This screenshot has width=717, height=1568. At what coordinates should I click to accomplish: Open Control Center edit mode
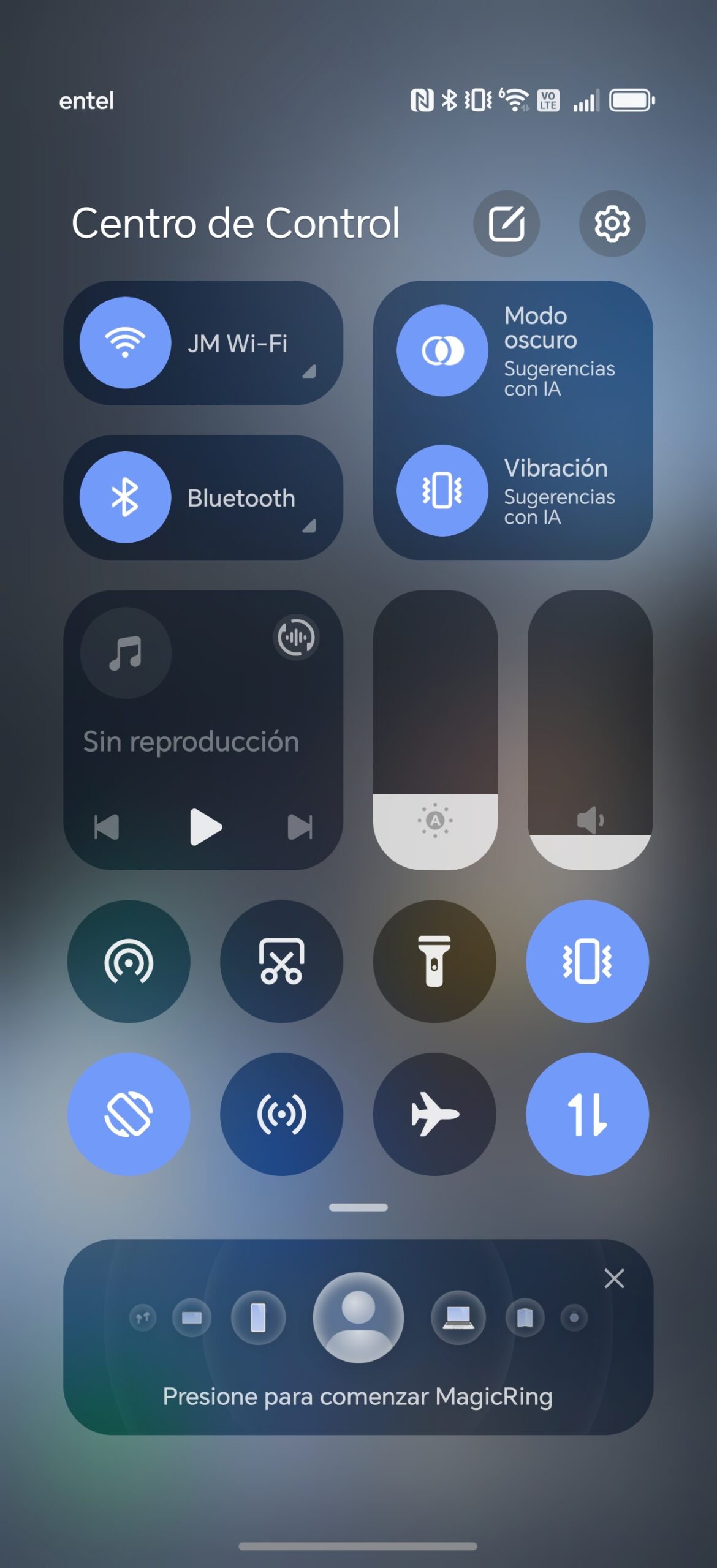coord(506,224)
